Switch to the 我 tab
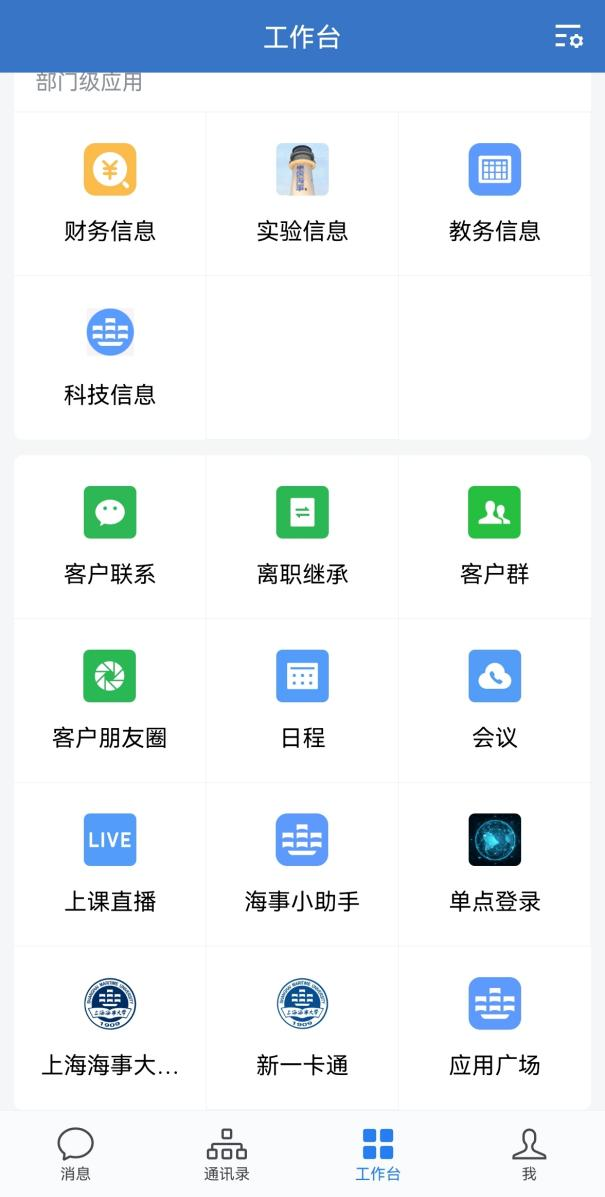Viewport: 605px width, 1197px height. (529, 1154)
